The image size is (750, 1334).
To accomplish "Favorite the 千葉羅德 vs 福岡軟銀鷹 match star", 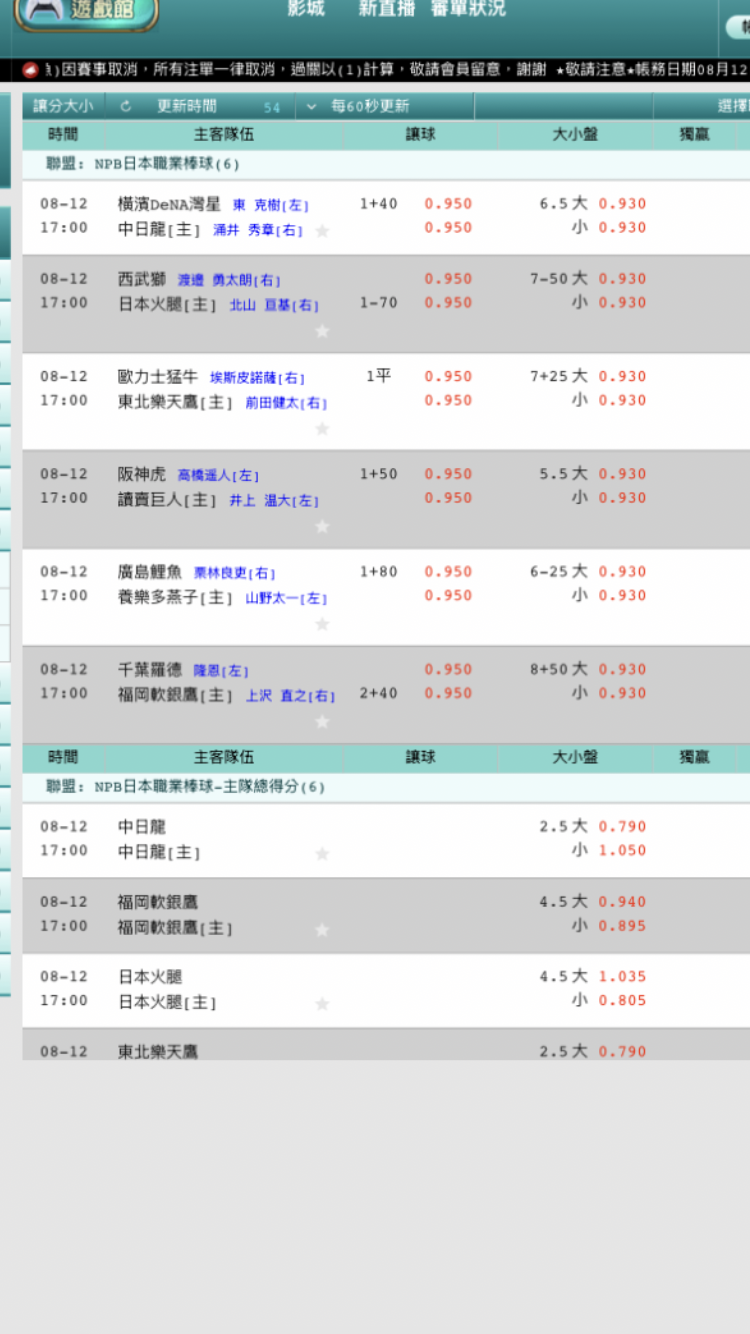I will point(322,722).
